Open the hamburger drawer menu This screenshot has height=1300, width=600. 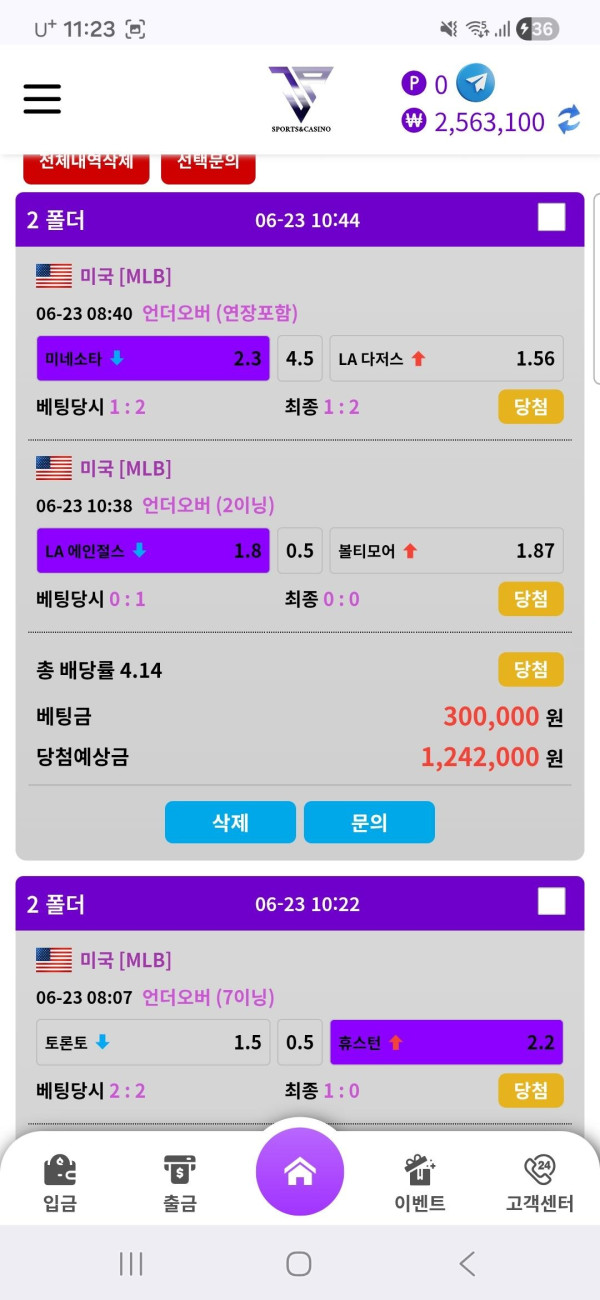point(42,98)
